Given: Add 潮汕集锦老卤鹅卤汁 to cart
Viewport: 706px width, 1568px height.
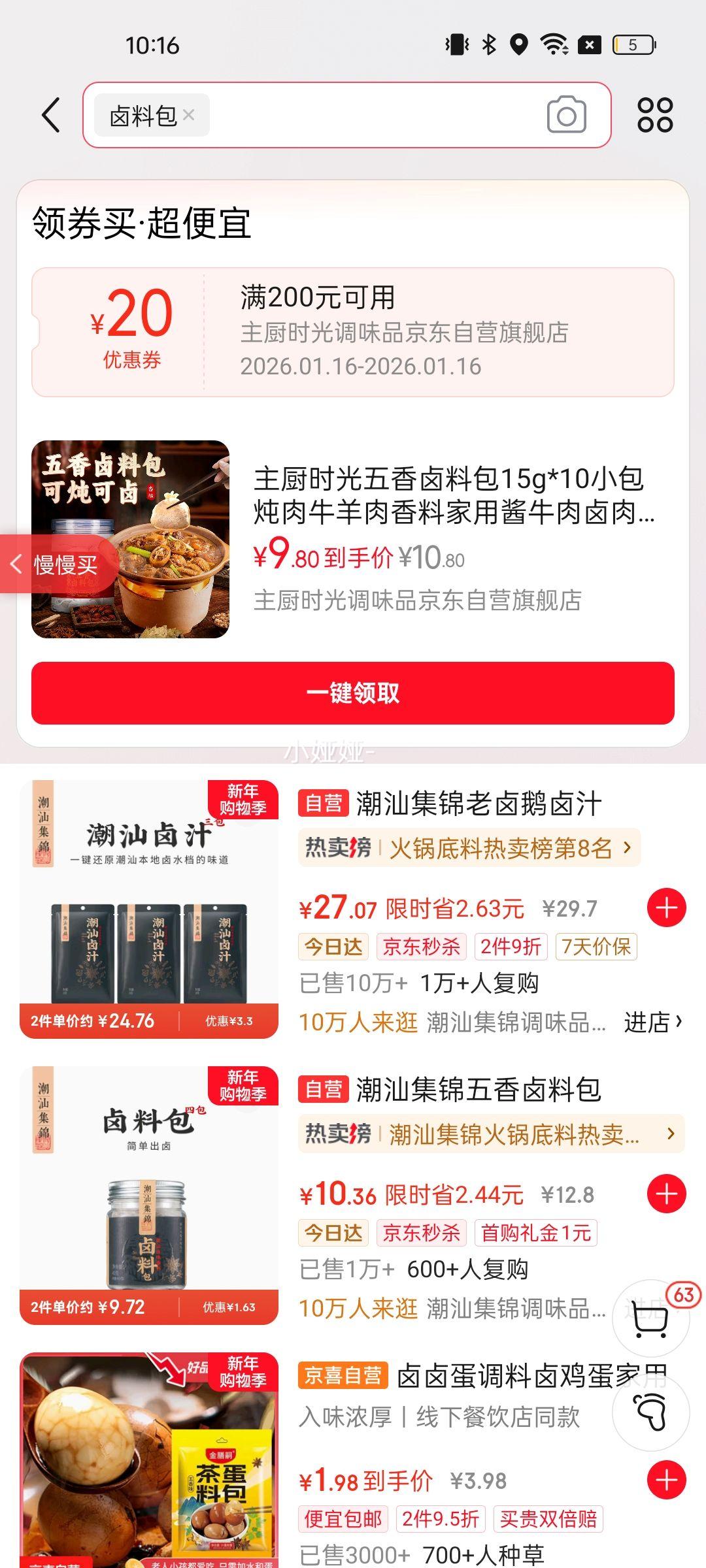Looking at the screenshot, I should (x=666, y=907).
